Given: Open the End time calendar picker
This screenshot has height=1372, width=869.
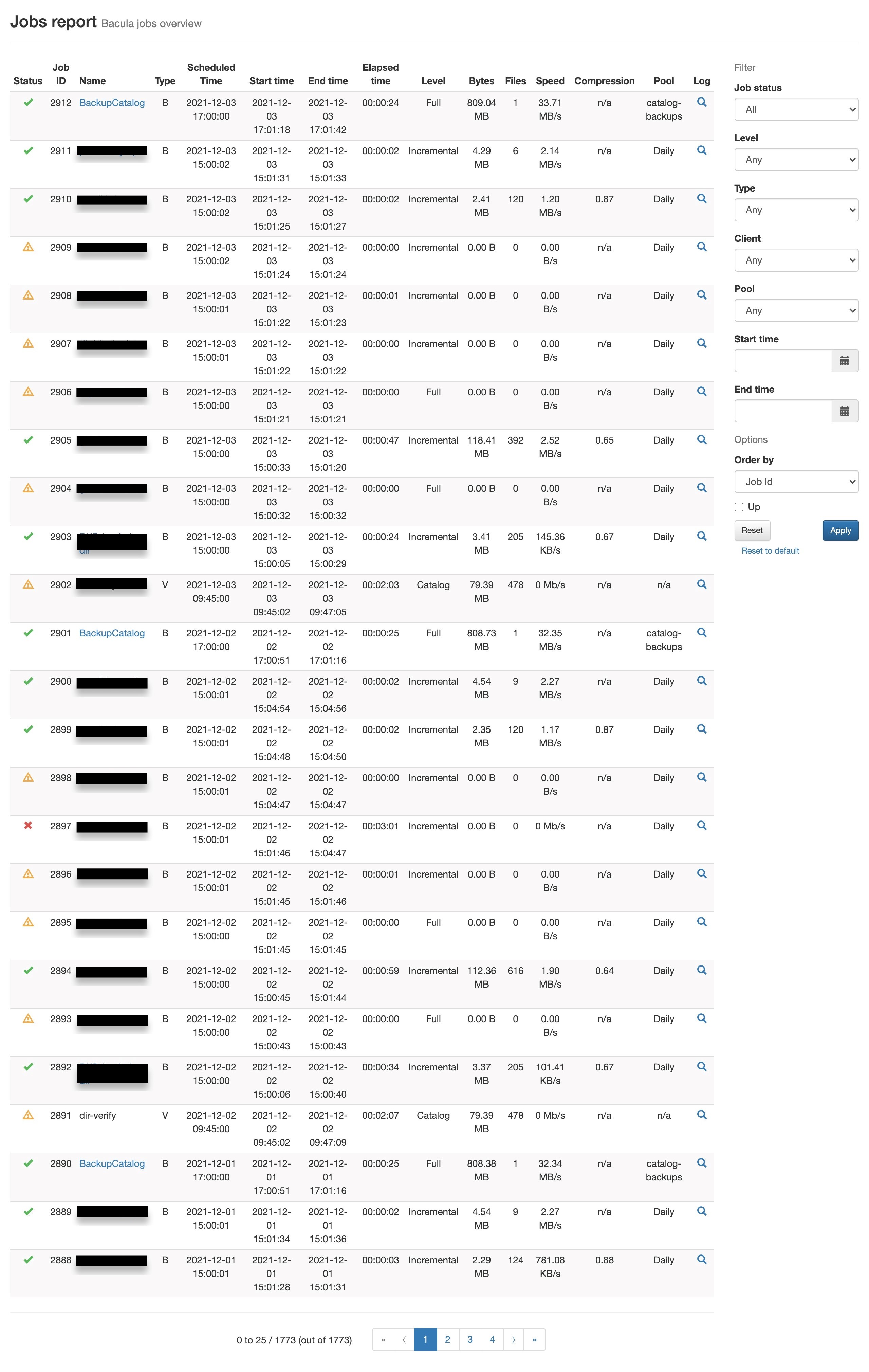Looking at the screenshot, I should pos(845,411).
